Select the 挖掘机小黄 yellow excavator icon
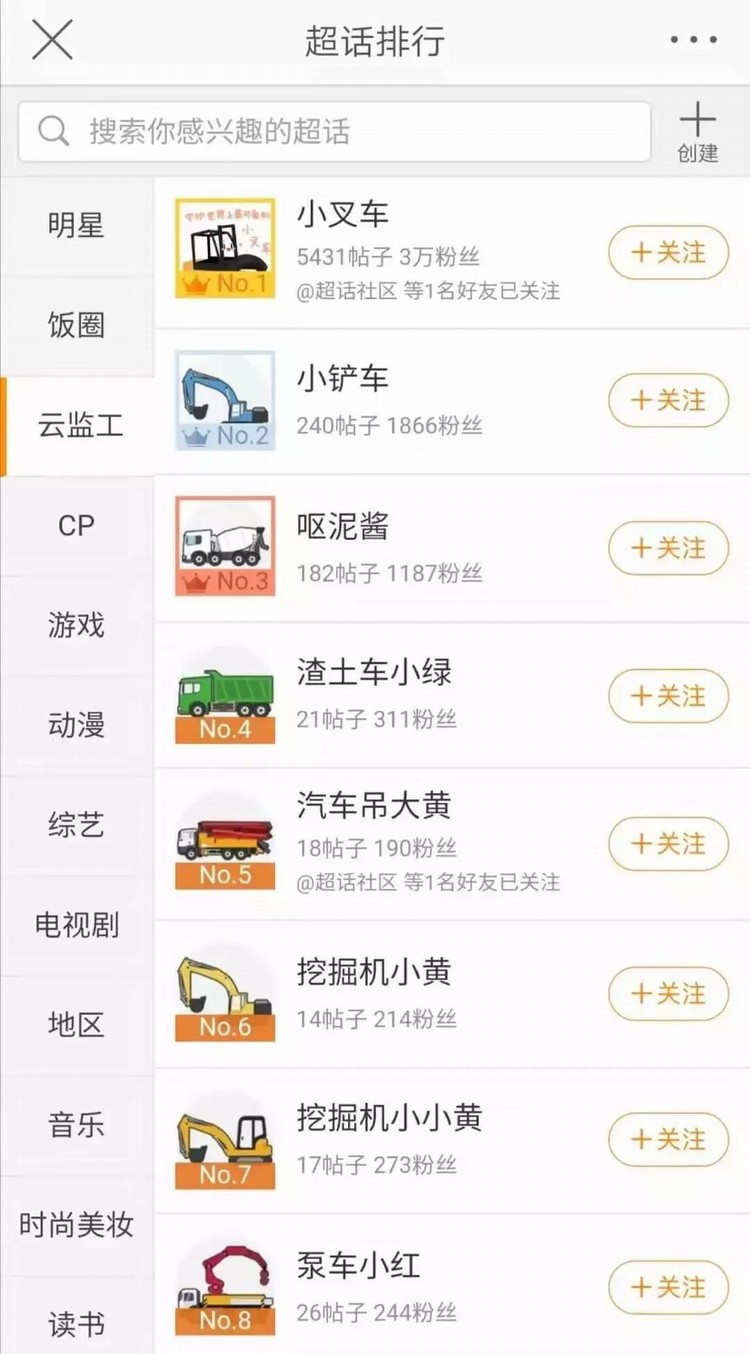 pyautogui.click(x=224, y=991)
